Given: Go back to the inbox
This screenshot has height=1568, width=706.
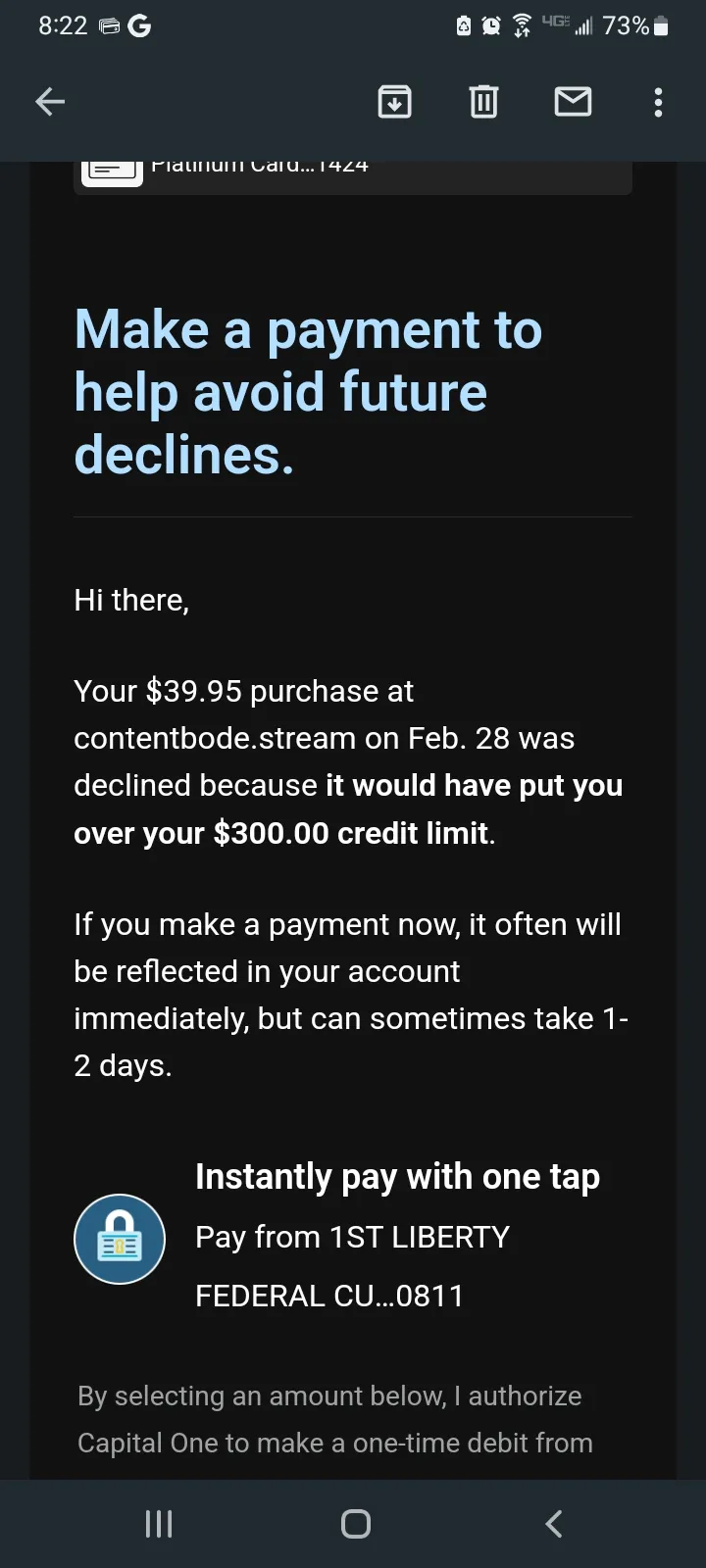Looking at the screenshot, I should tap(50, 101).
